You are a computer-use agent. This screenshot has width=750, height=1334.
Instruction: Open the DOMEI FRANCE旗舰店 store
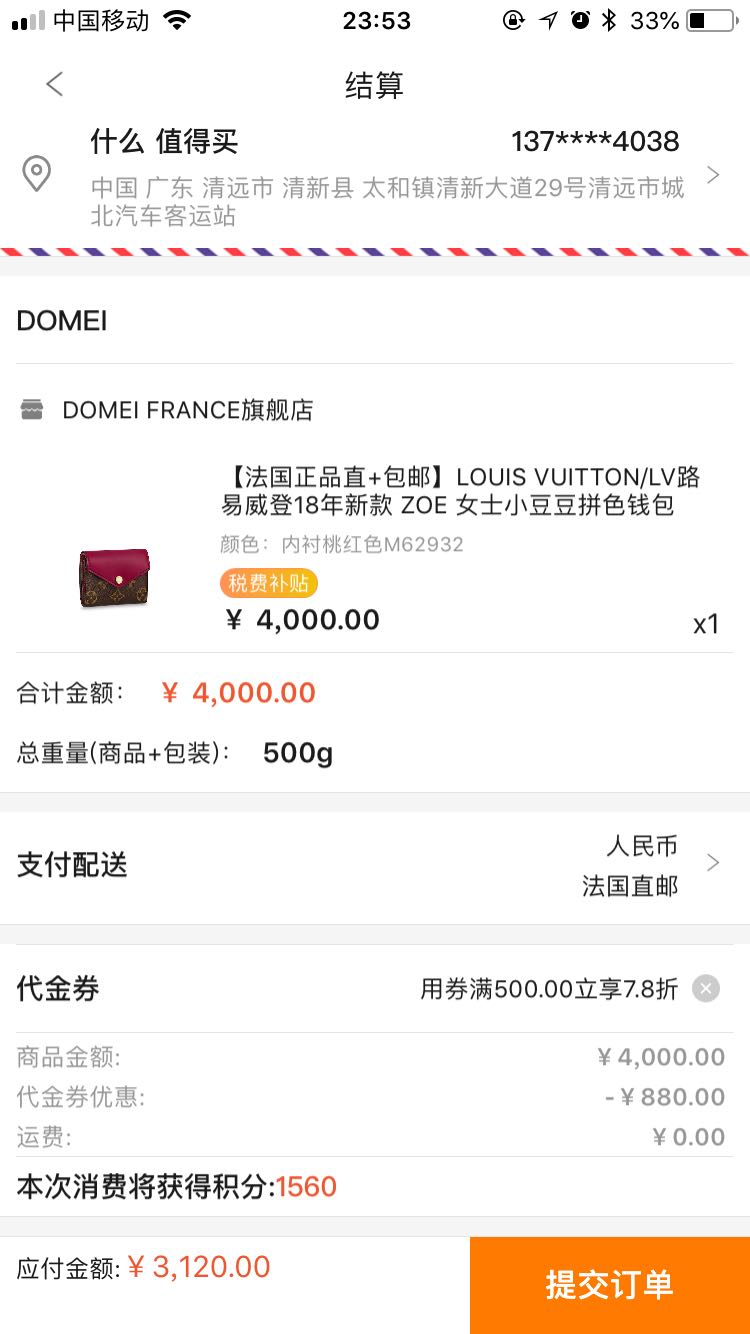(187, 410)
